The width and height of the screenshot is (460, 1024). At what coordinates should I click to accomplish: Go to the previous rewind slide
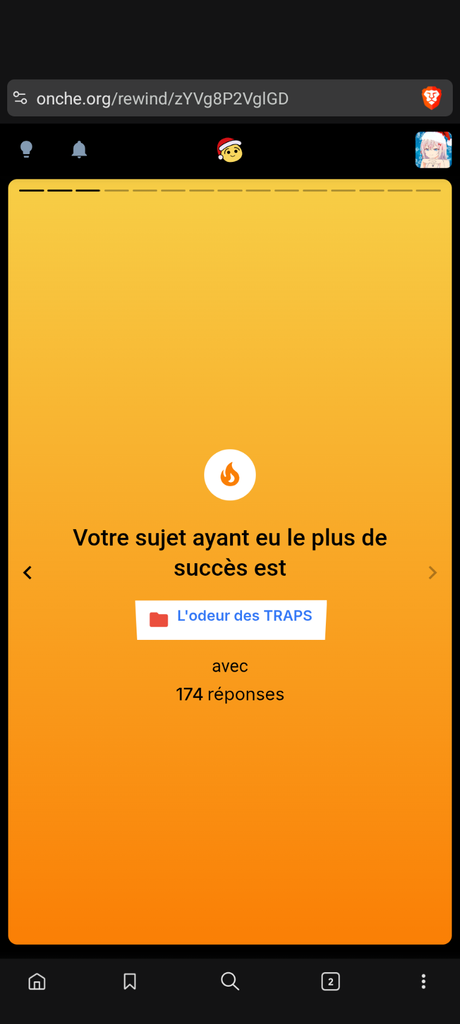[x=27, y=573]
